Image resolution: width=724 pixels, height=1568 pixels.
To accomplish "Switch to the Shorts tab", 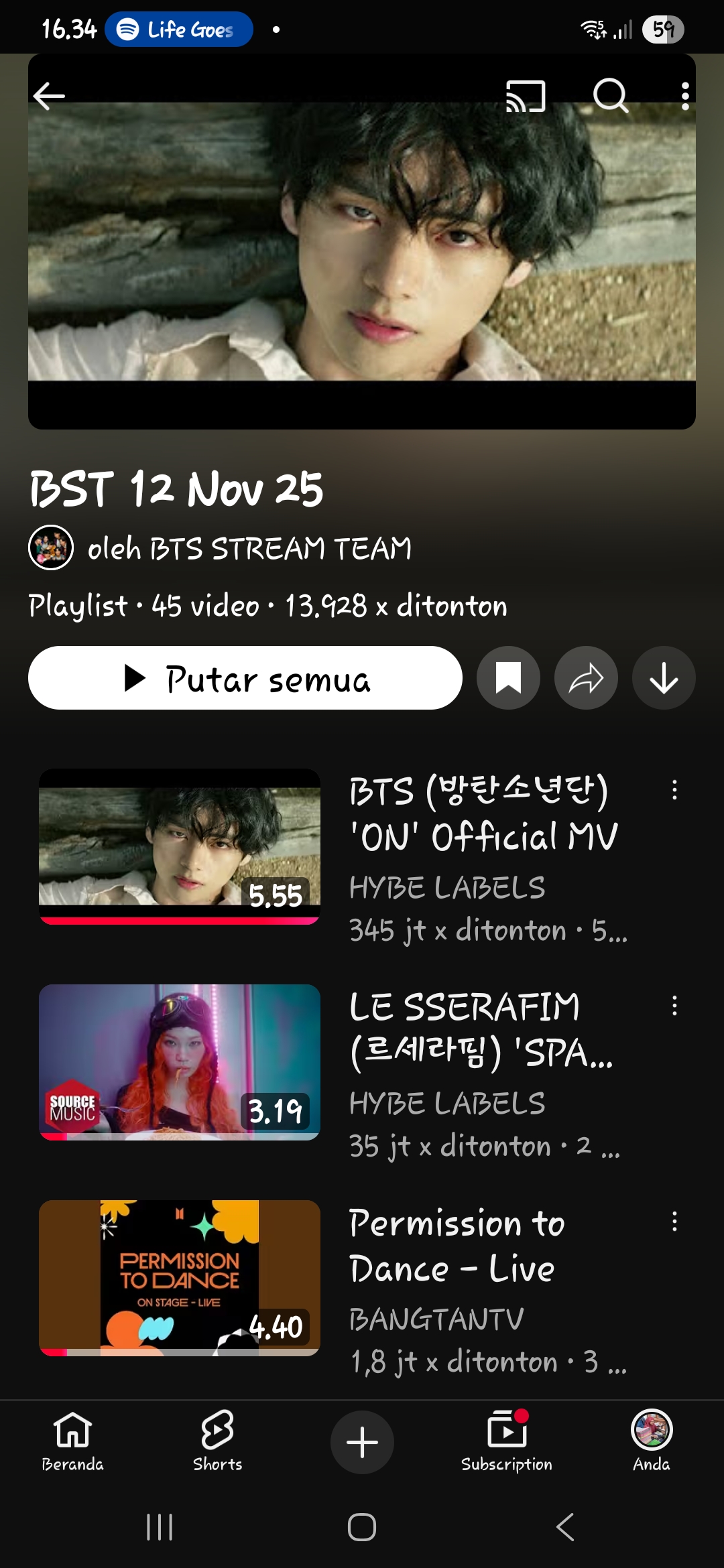I will [x=217, y=1441].
